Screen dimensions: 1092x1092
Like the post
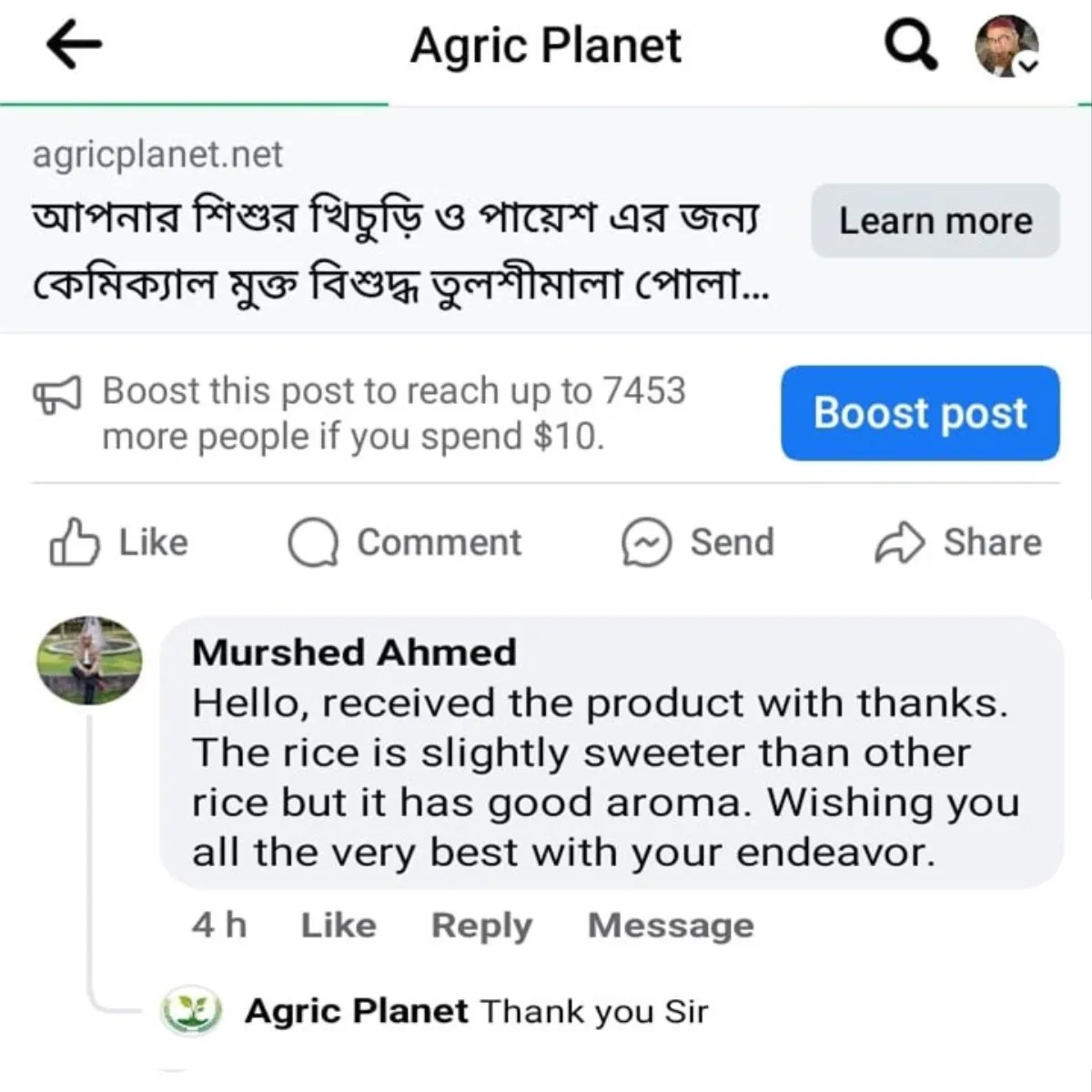(x=119, y=542)
